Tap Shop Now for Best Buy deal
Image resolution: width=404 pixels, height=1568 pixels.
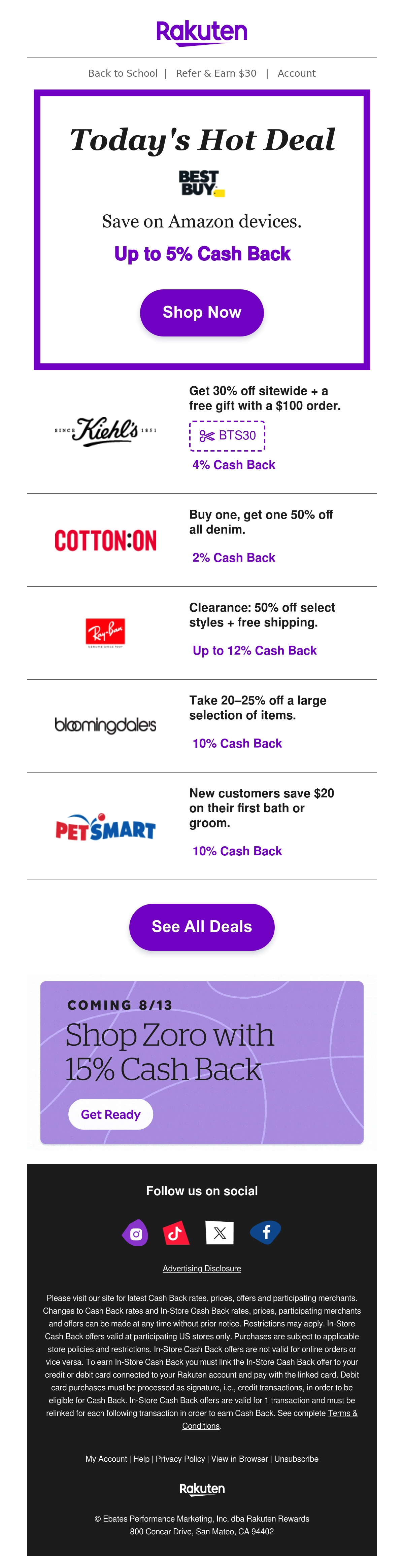(202, 312)
